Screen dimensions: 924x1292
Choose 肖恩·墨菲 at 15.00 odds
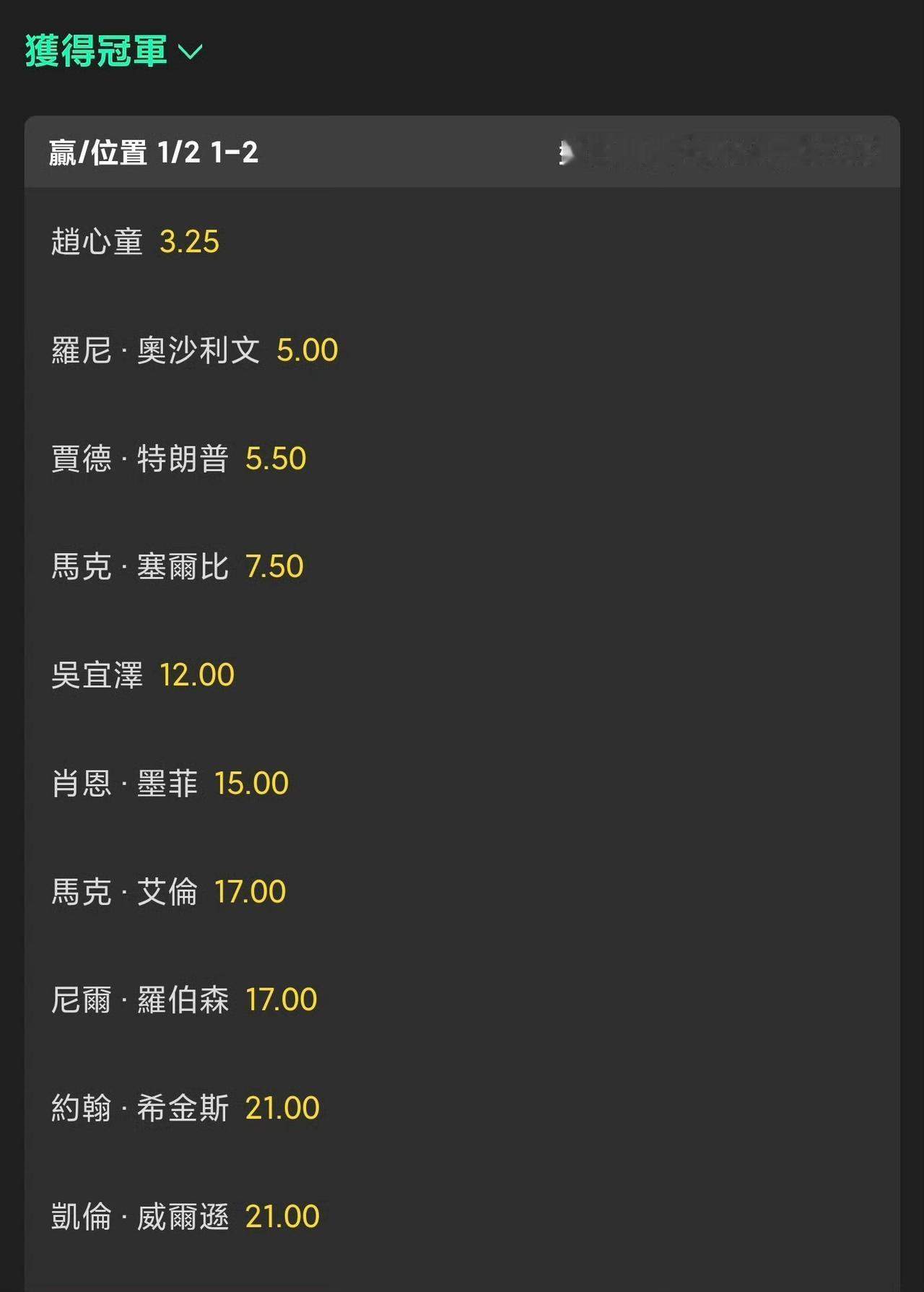pyautogui.click(x=170, y=782)
